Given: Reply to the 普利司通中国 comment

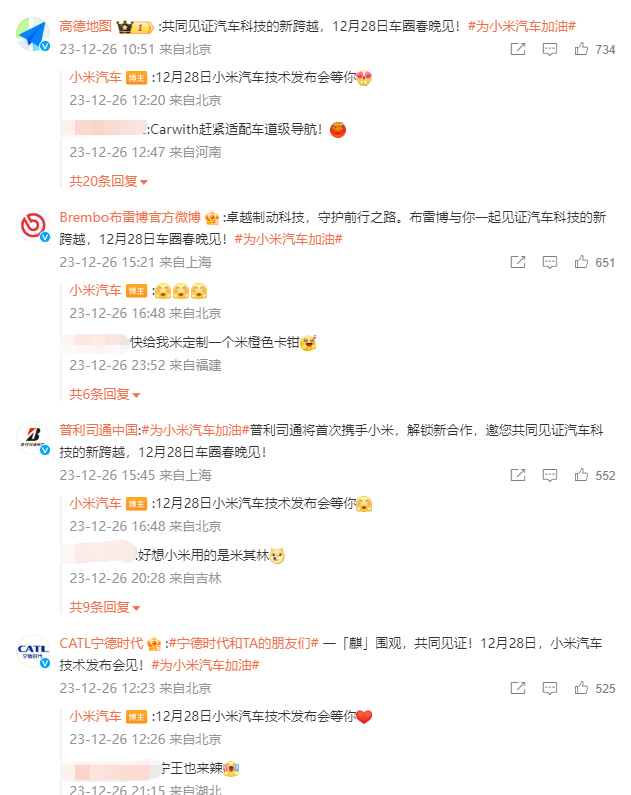Looking at the screenshot, I should pyautogui.click(x=549, y=475).
